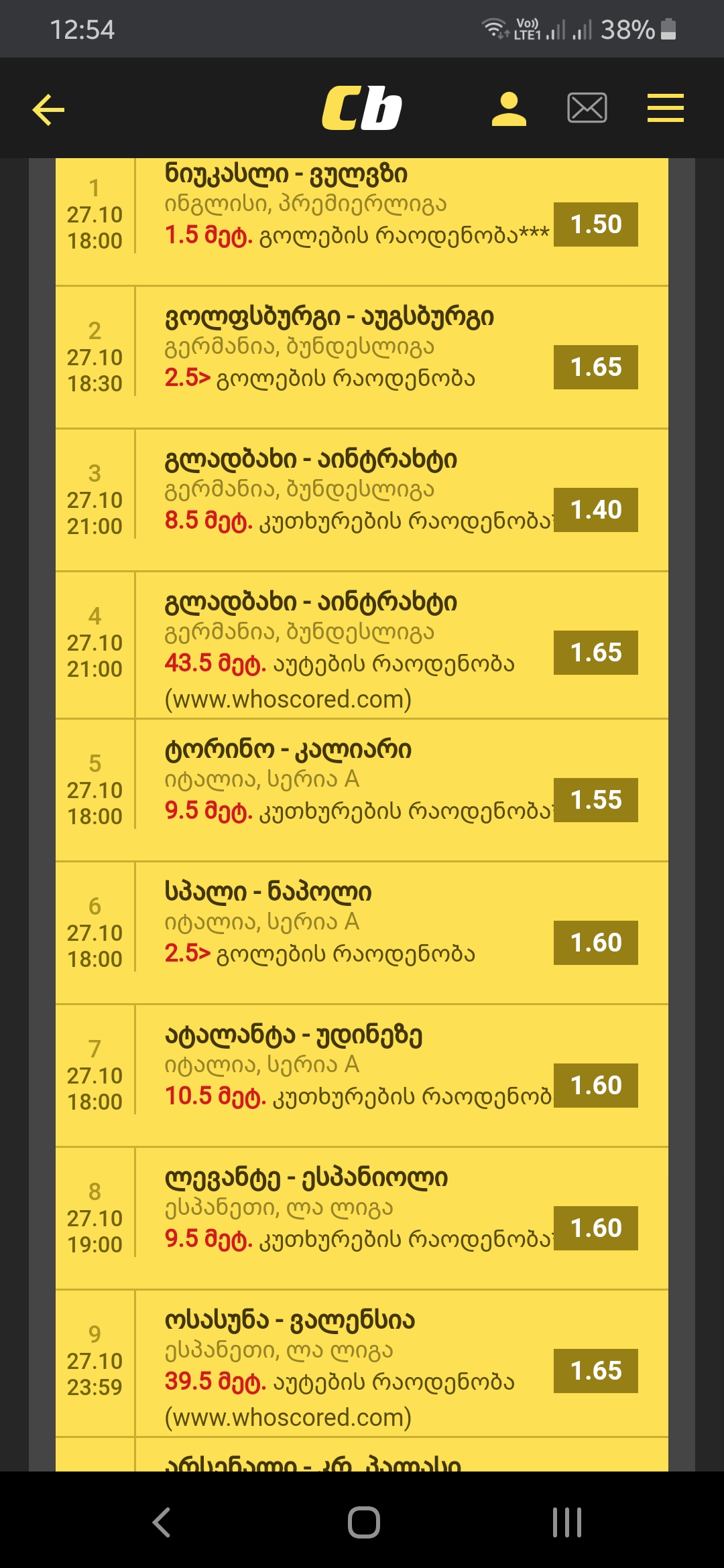This screenshot has width=724, height=1568.
Task: Open recent apps from navigation bar
Action: pyautogui.click(x=566, y=1522)
